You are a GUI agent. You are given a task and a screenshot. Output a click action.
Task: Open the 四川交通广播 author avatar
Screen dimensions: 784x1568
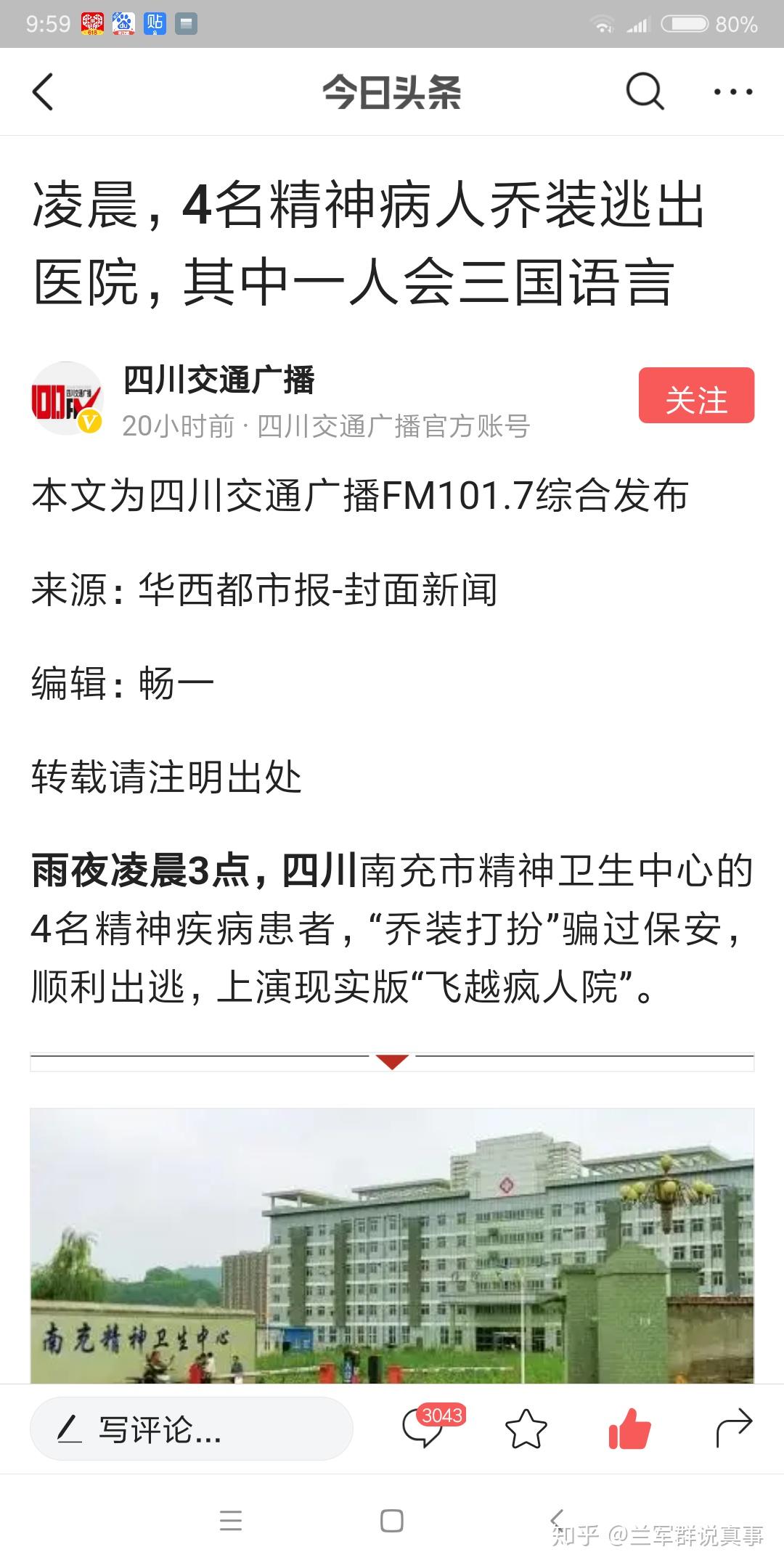point(67,399)
